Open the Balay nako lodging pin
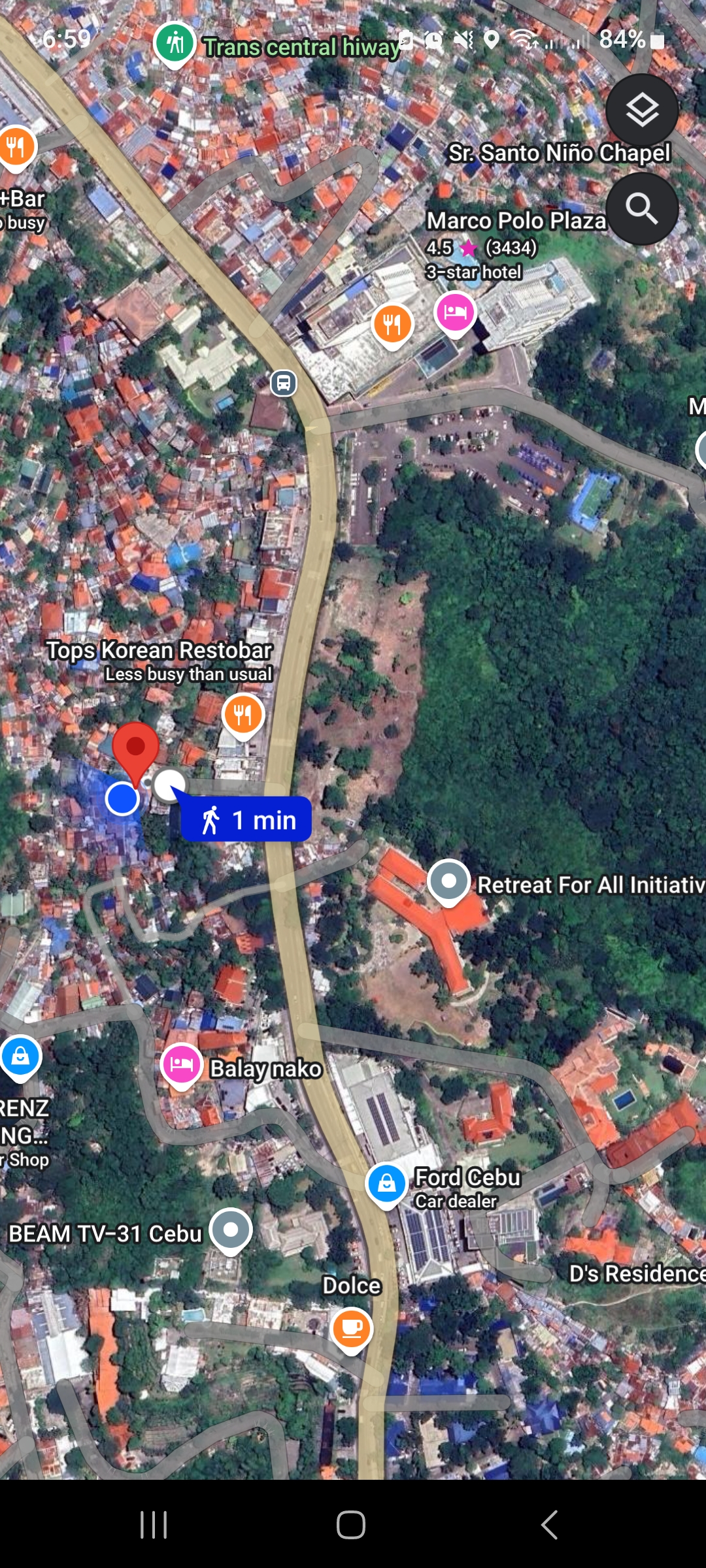The height and width of the screenshot is (1568, 706). (181, 1064)
